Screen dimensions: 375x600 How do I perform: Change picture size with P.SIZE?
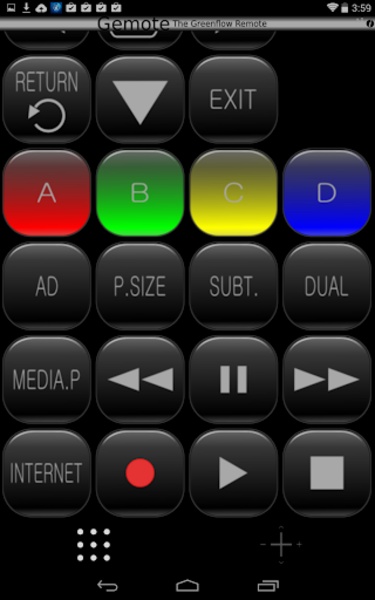[x=140, y=286]
